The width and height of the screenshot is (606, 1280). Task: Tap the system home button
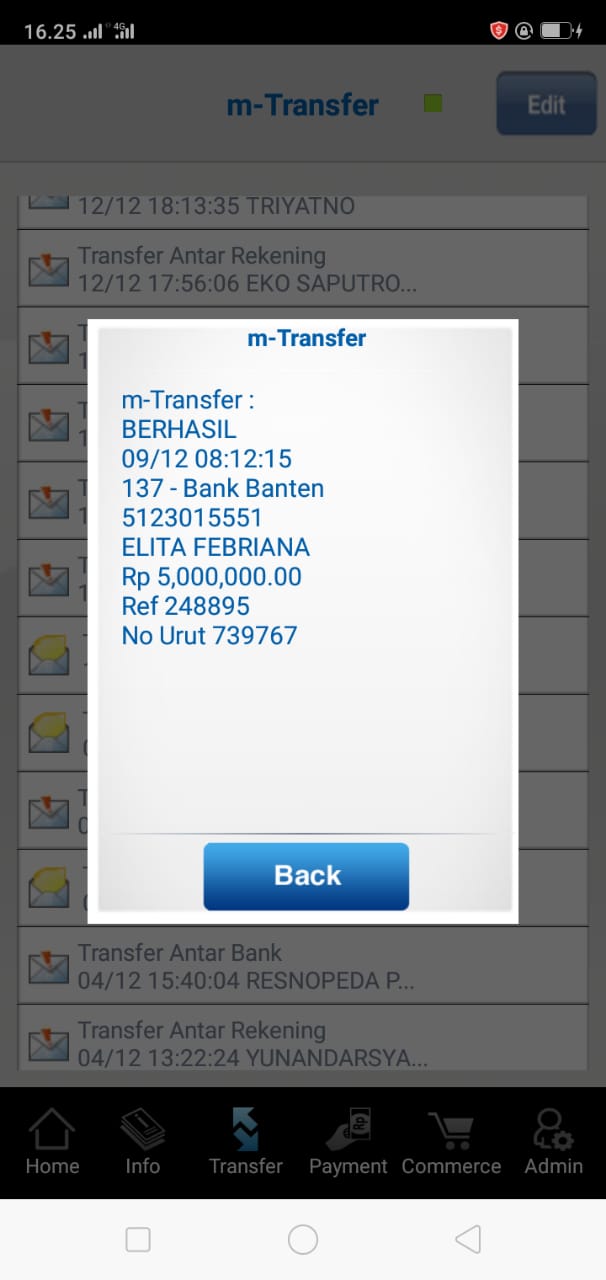[x=303, y=1239]
